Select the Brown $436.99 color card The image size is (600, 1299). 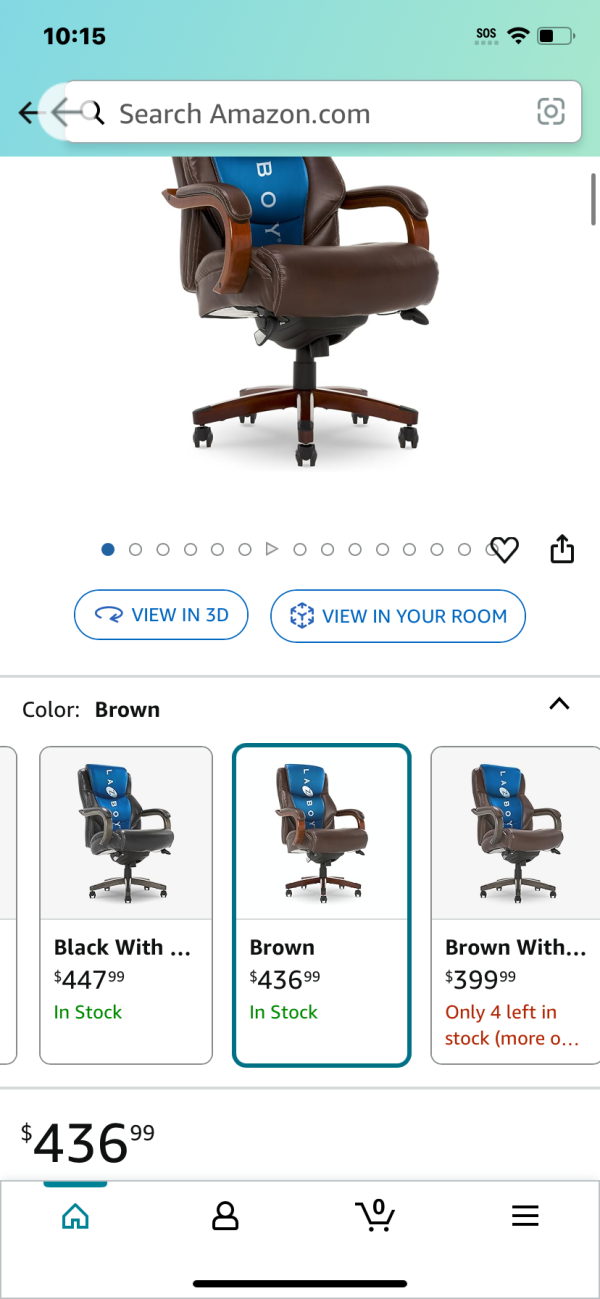click(x=321, y=905)
